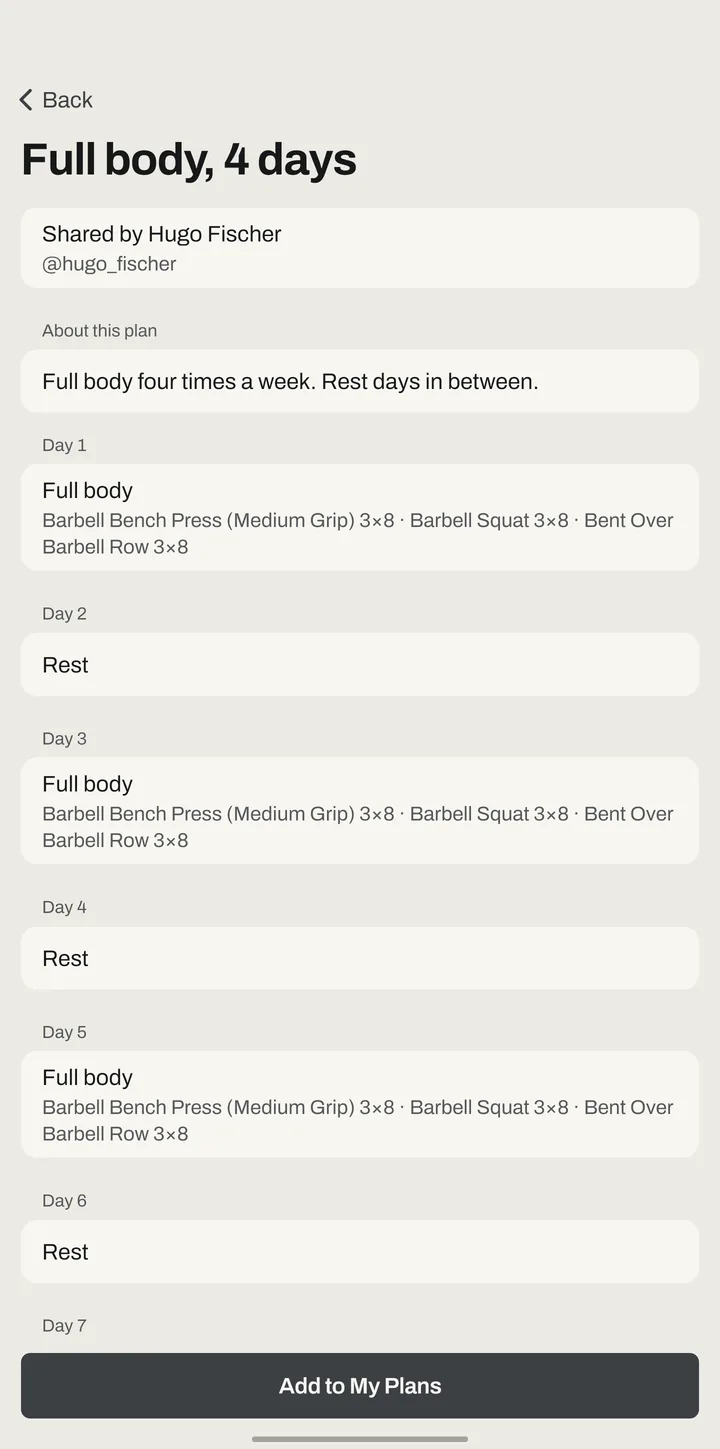Image resolution: width=720 pixels, height=1449 pixels.
Task: Open the Day 3 Full body workout
Action: [360, 810]
